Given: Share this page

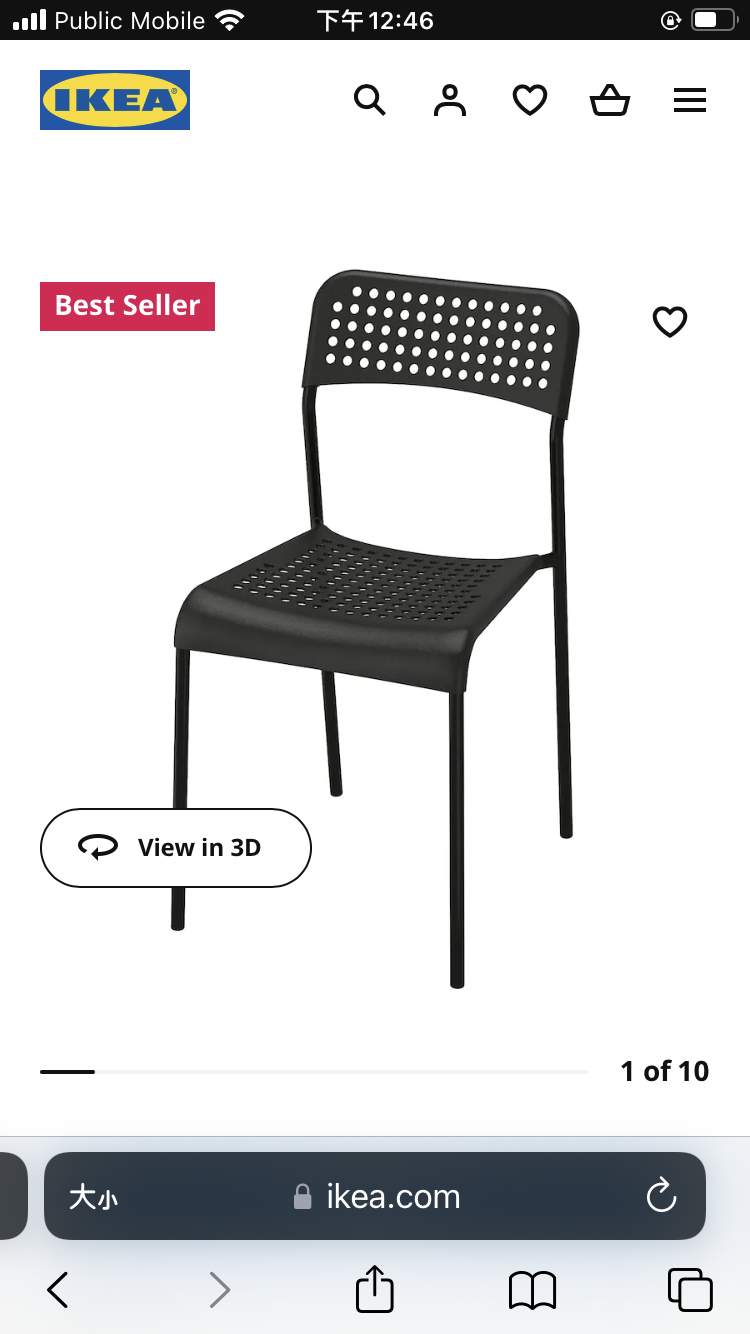Looking at the screenshot, I should [375, 1289].
